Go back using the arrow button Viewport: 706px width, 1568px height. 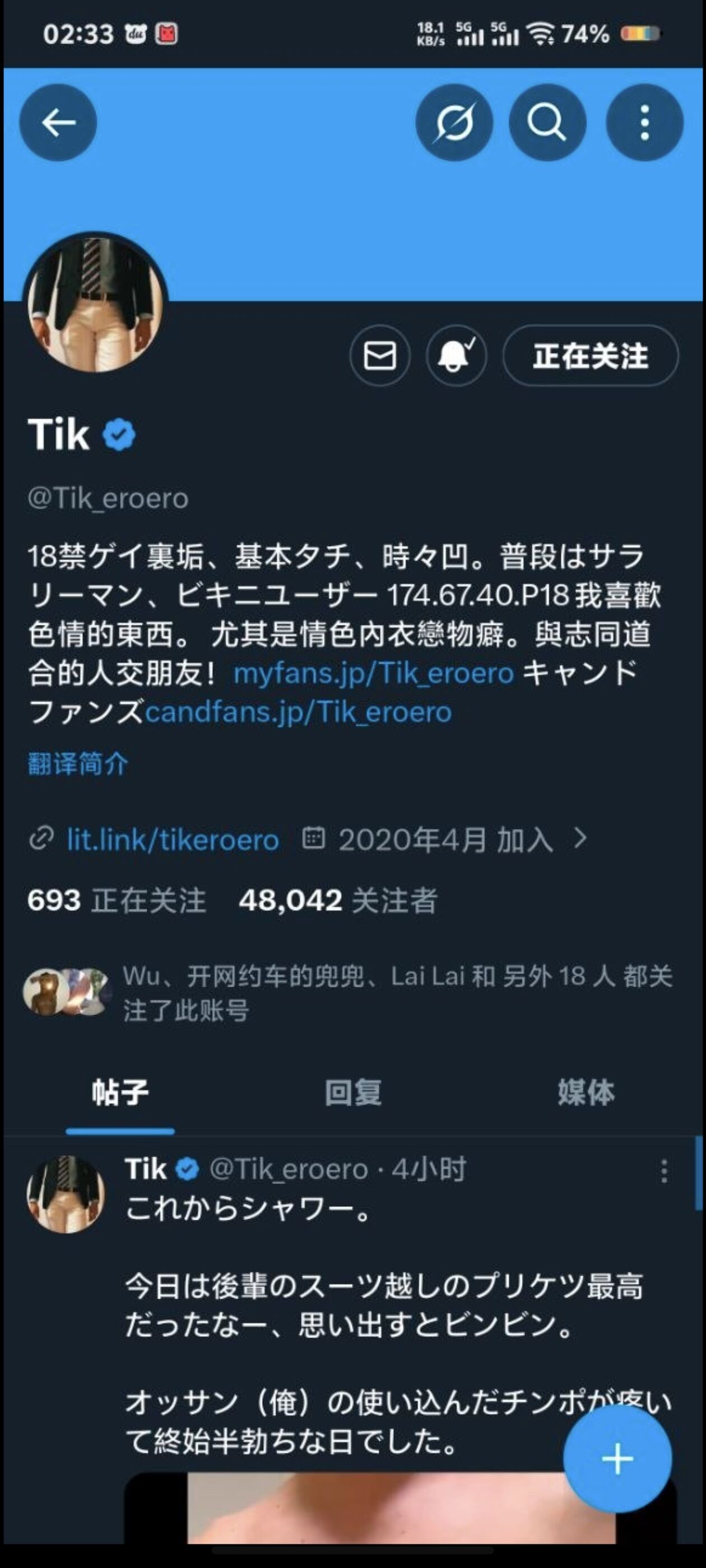pos(58,122)
